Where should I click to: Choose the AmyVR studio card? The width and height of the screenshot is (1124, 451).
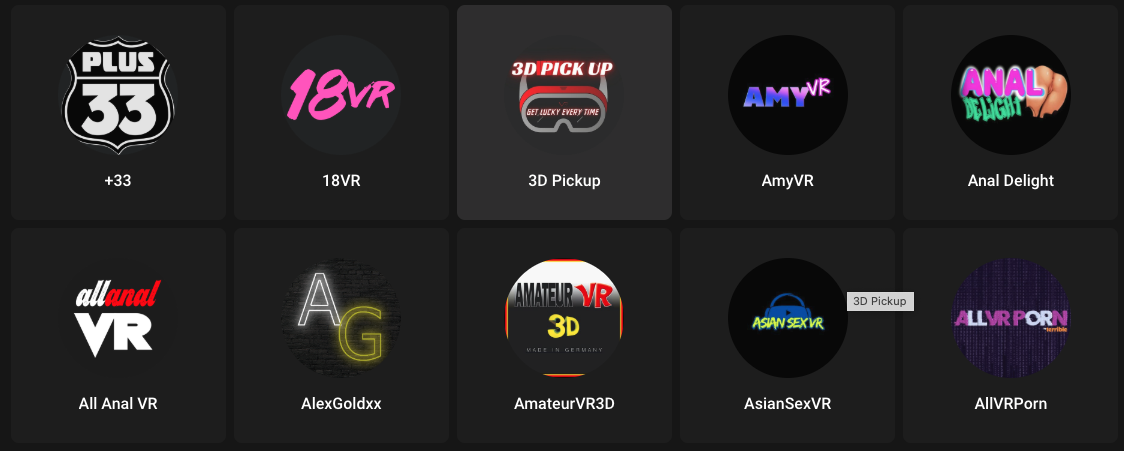pos(787,112)
